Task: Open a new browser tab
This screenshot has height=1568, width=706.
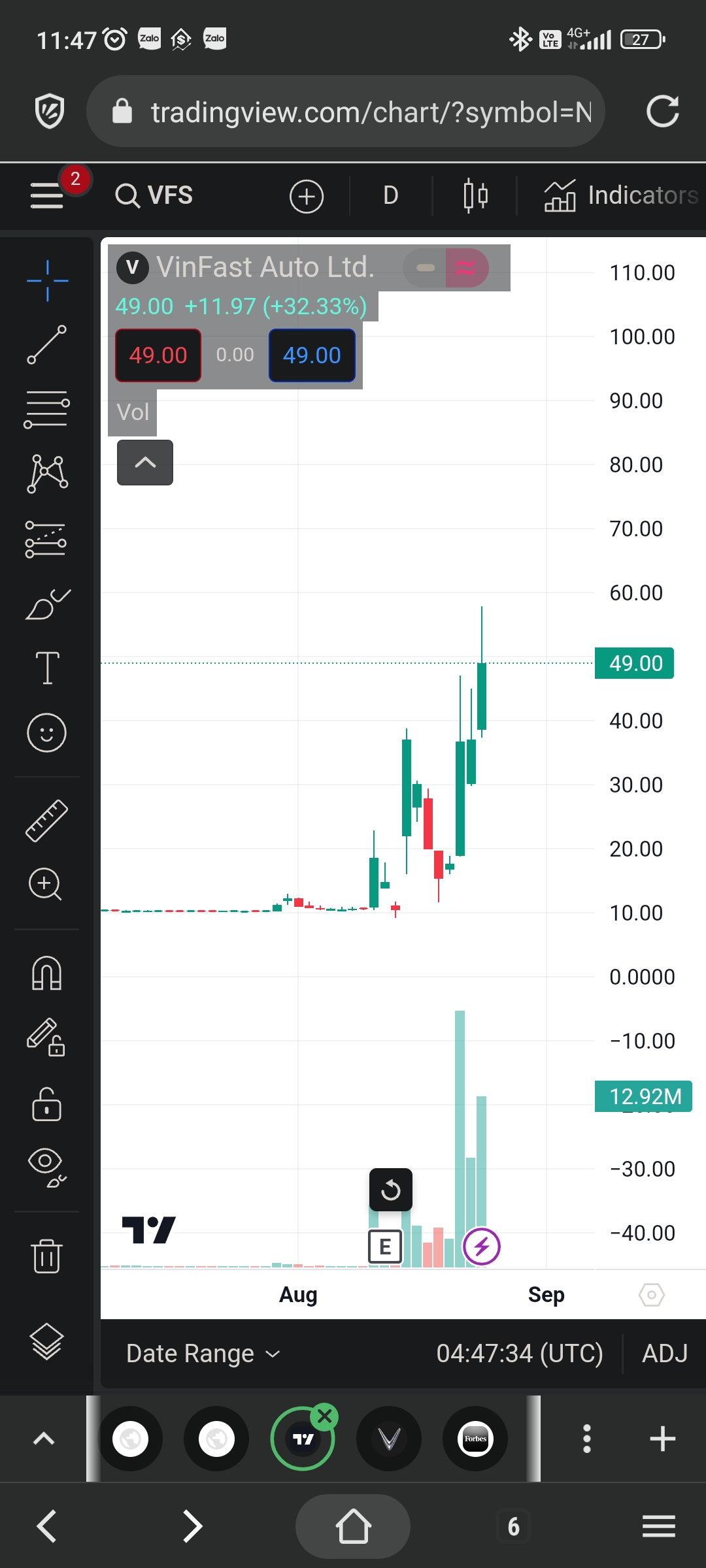Action: pos(662,1439)
